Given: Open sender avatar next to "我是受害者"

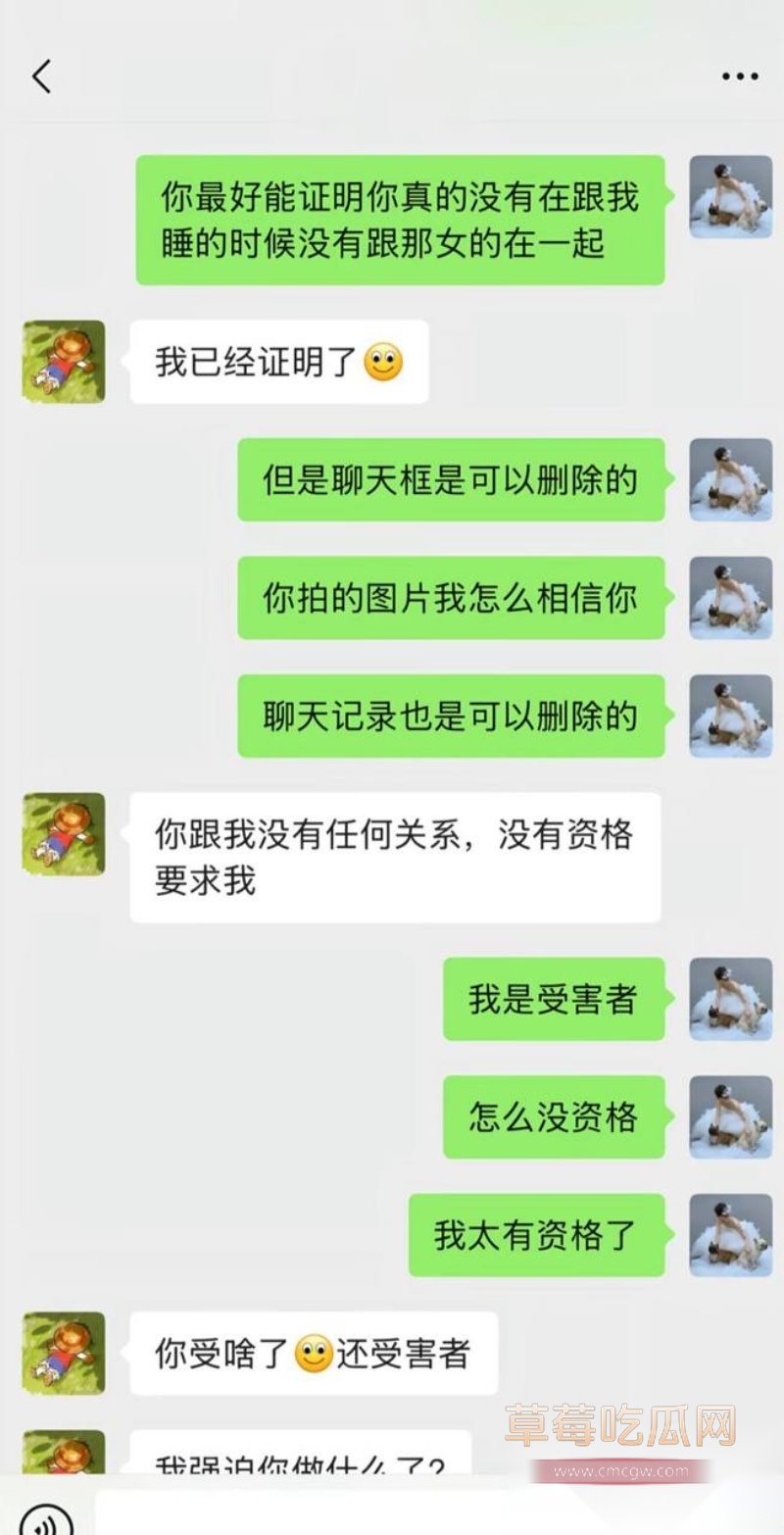Looking at the screenshot, I should pyautogui.click(x=730, y=999).
